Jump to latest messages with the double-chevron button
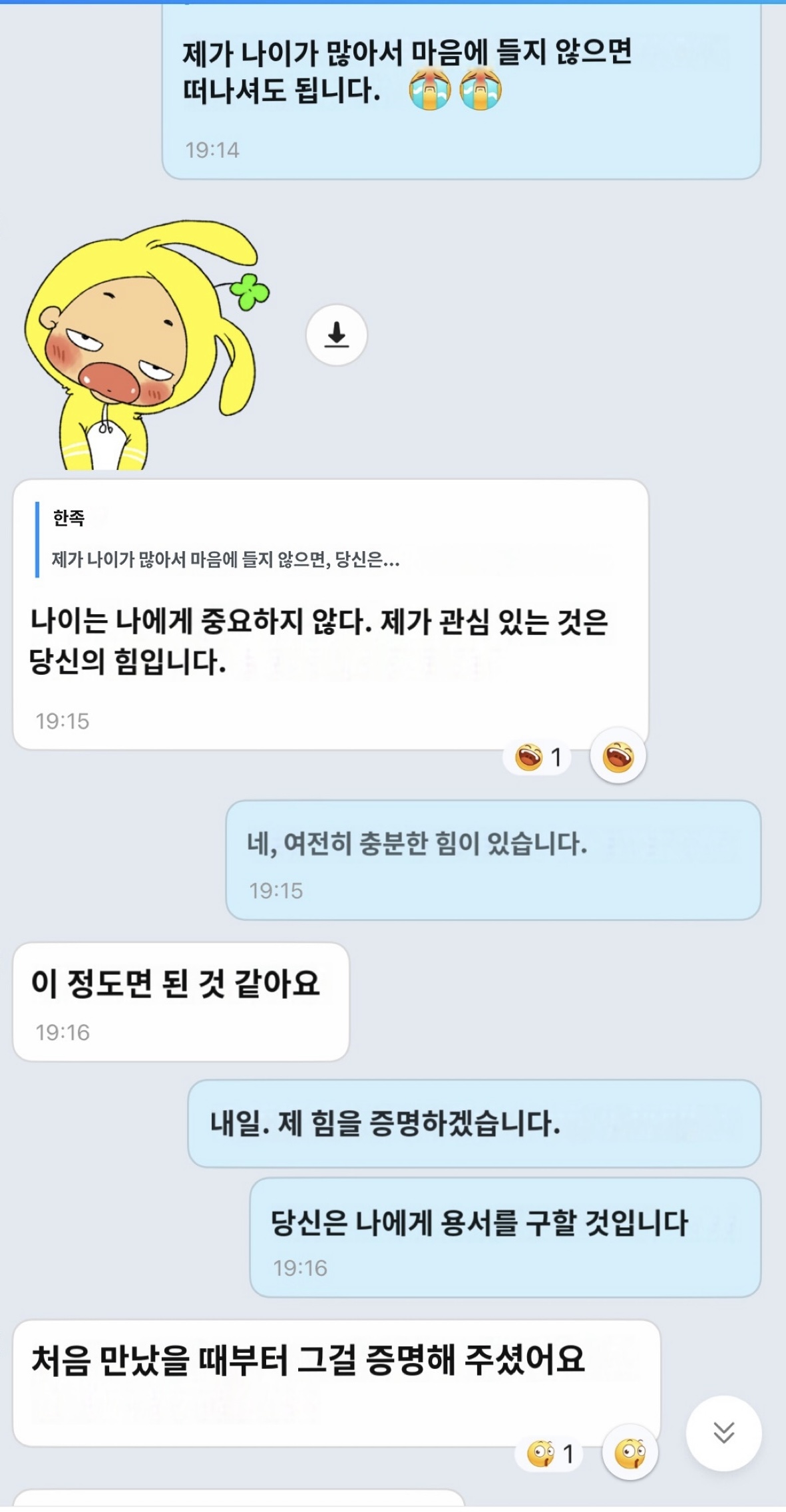Viewport: 786px width, 1512px height. [723, 1432]
